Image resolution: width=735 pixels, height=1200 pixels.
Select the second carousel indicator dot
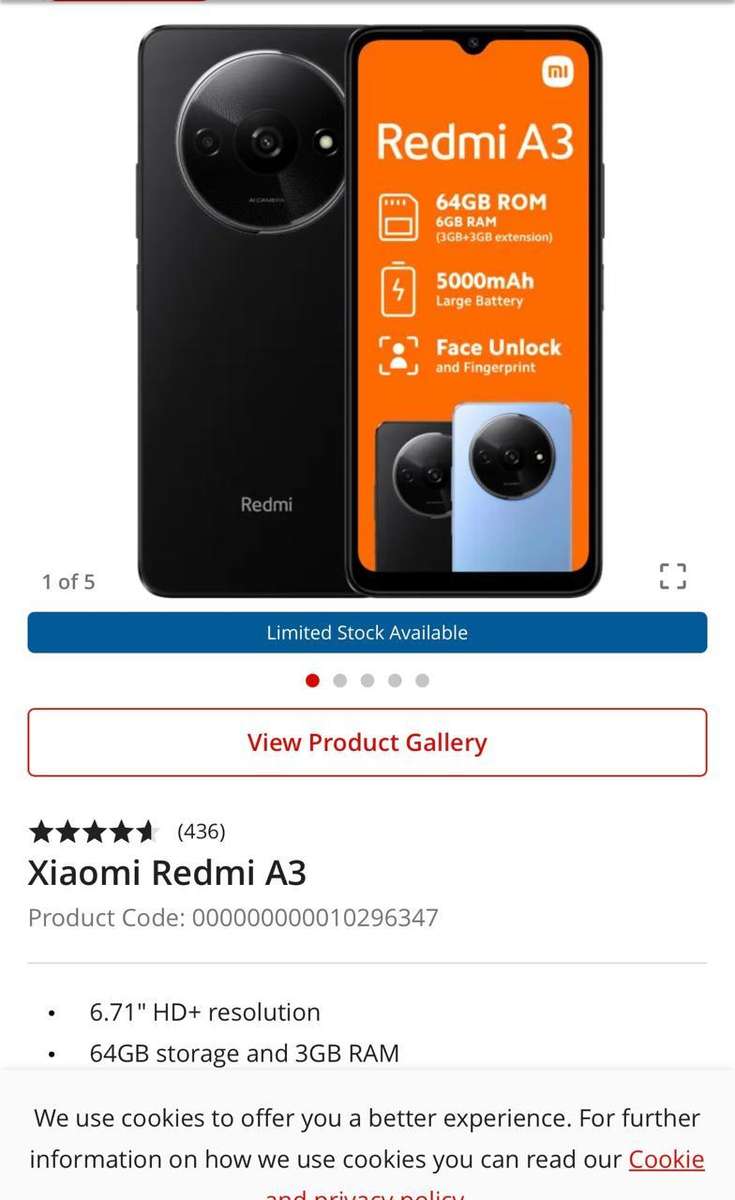pos(340,680)
